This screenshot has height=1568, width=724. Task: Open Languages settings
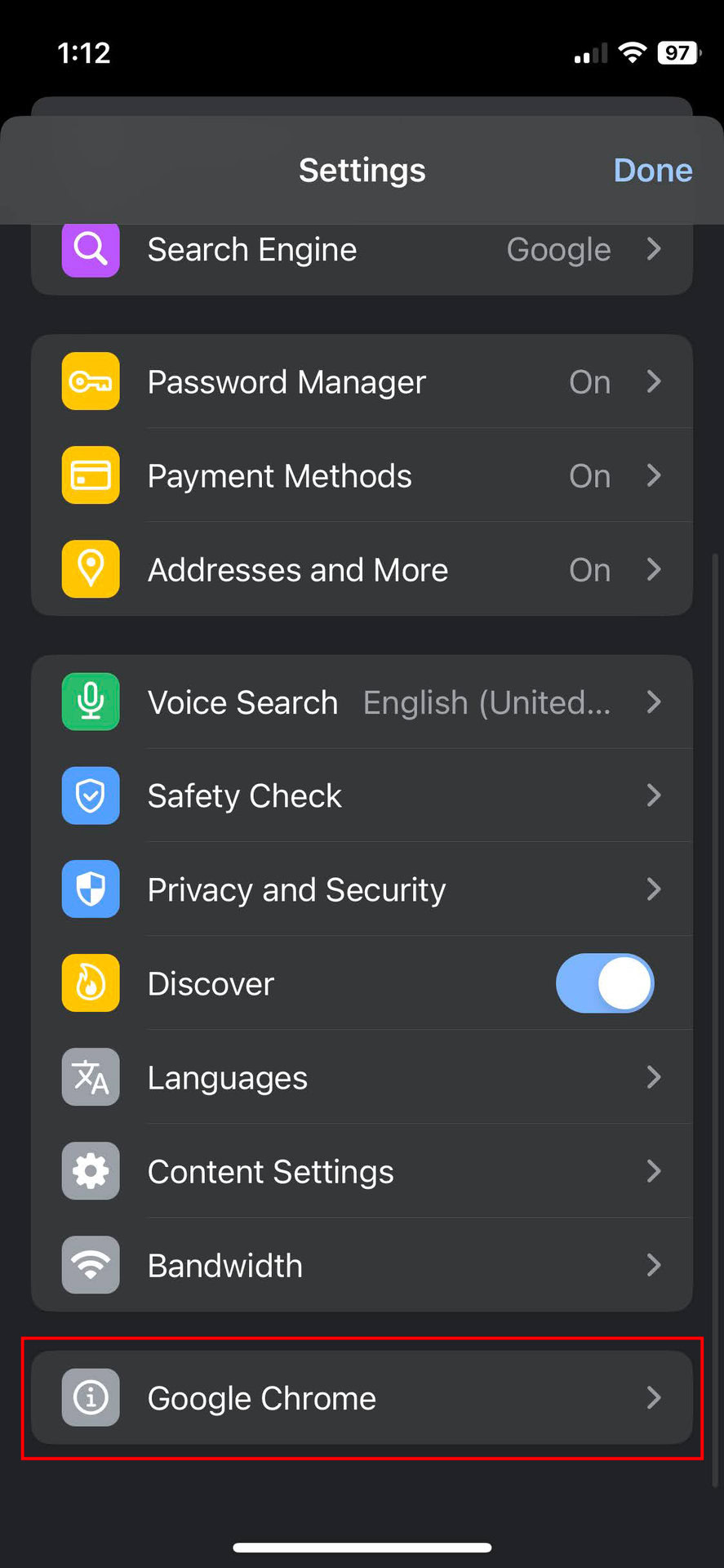pyautogui.click(x=362, y=1077)
